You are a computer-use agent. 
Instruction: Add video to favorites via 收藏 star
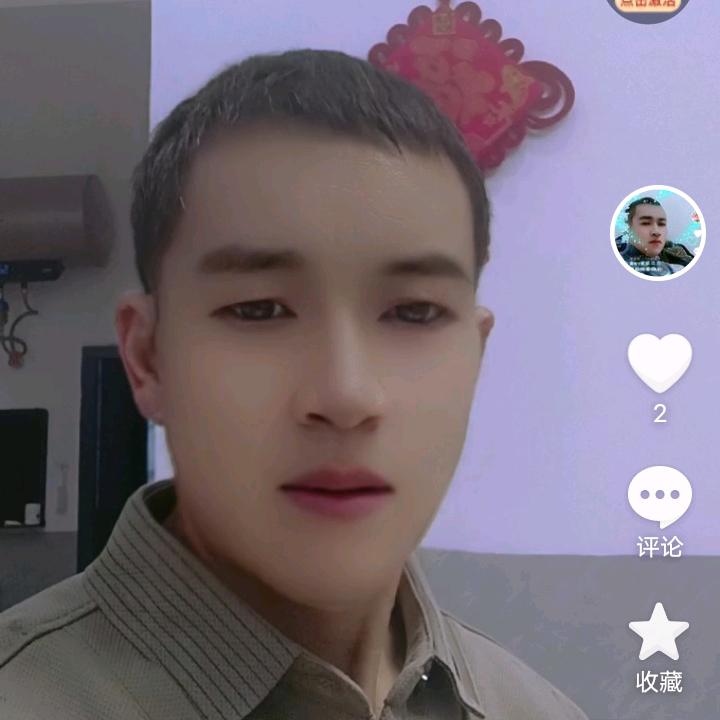(x=659, y=633)
